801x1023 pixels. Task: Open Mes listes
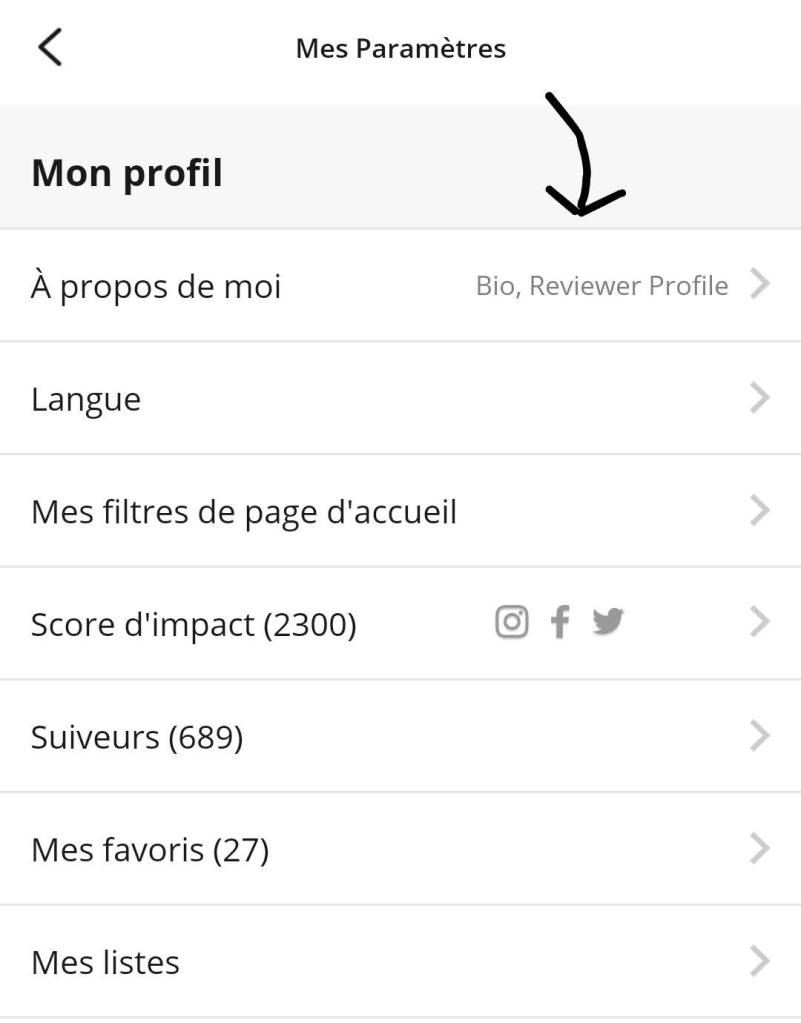point(400,962)
